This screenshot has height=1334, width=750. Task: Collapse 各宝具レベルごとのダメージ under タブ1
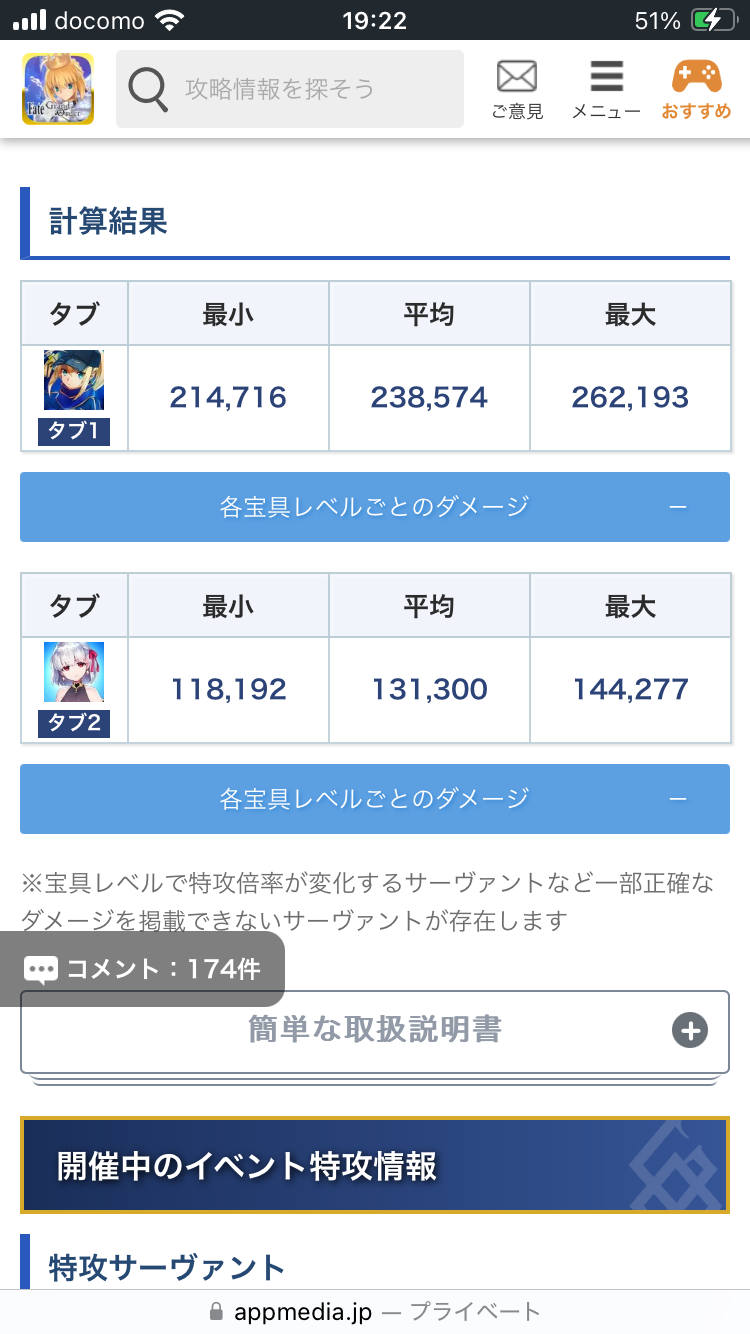click(375, 507)
